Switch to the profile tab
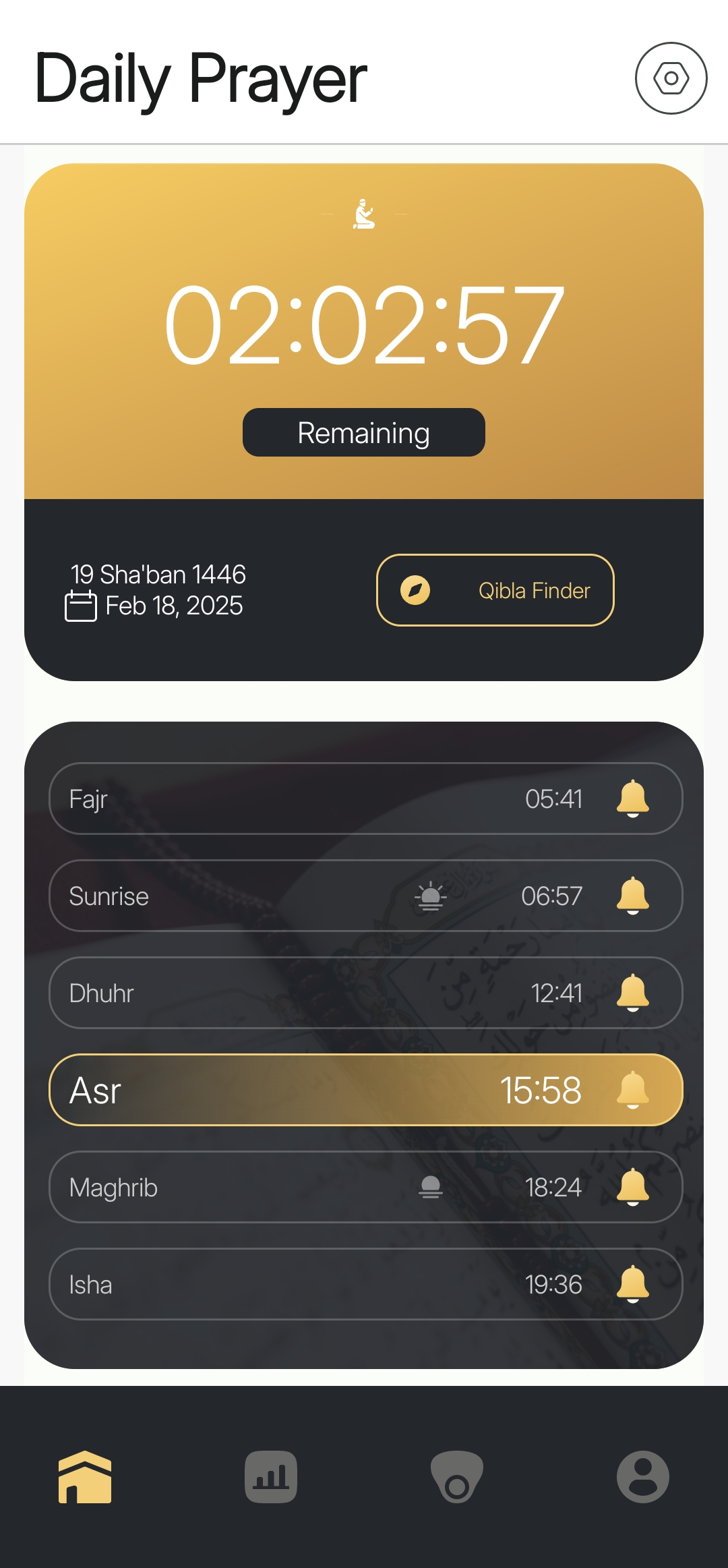This screenshot has height=1568, width=728. click(x=643, y=1477)
